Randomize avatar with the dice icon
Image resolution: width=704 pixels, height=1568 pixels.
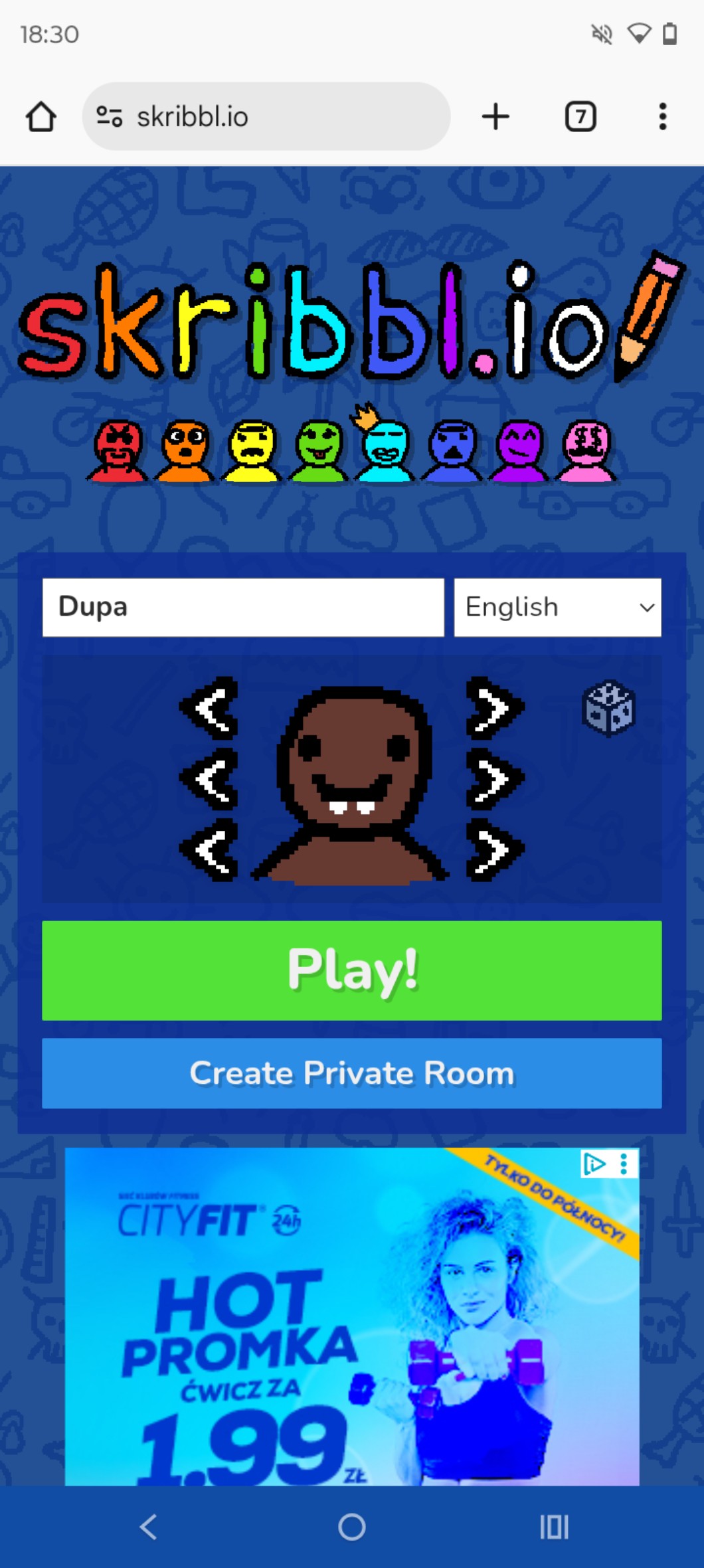tap(608, 708)
